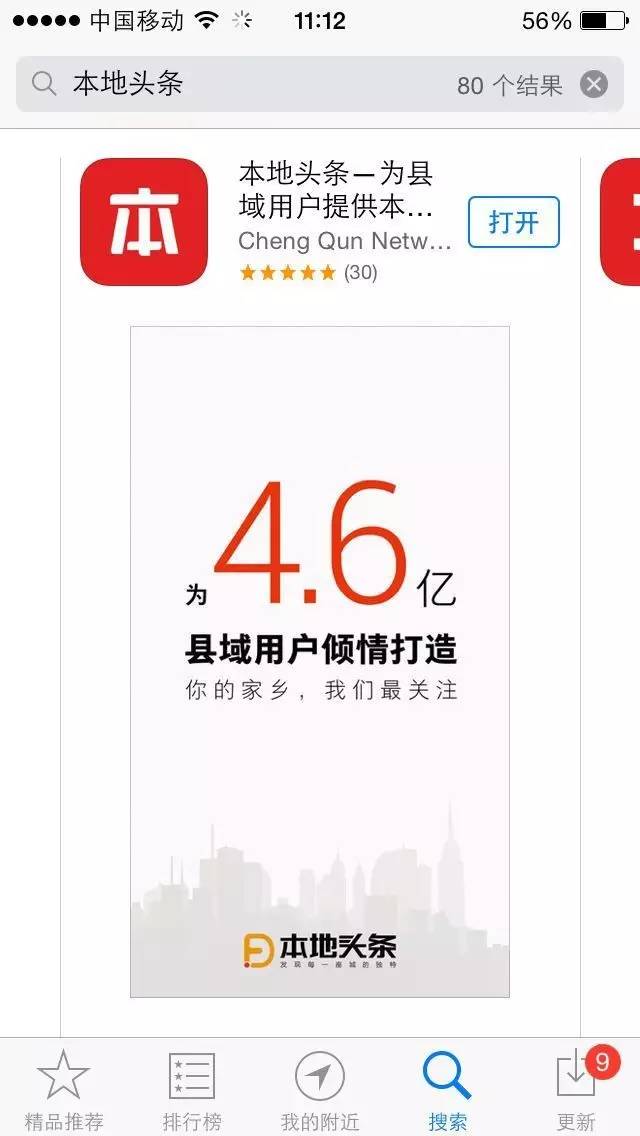The height and width of the screenshot is (1136, 640).
Task: View the 4.6亿 app screenshot preview
Action: pos(320,661)
